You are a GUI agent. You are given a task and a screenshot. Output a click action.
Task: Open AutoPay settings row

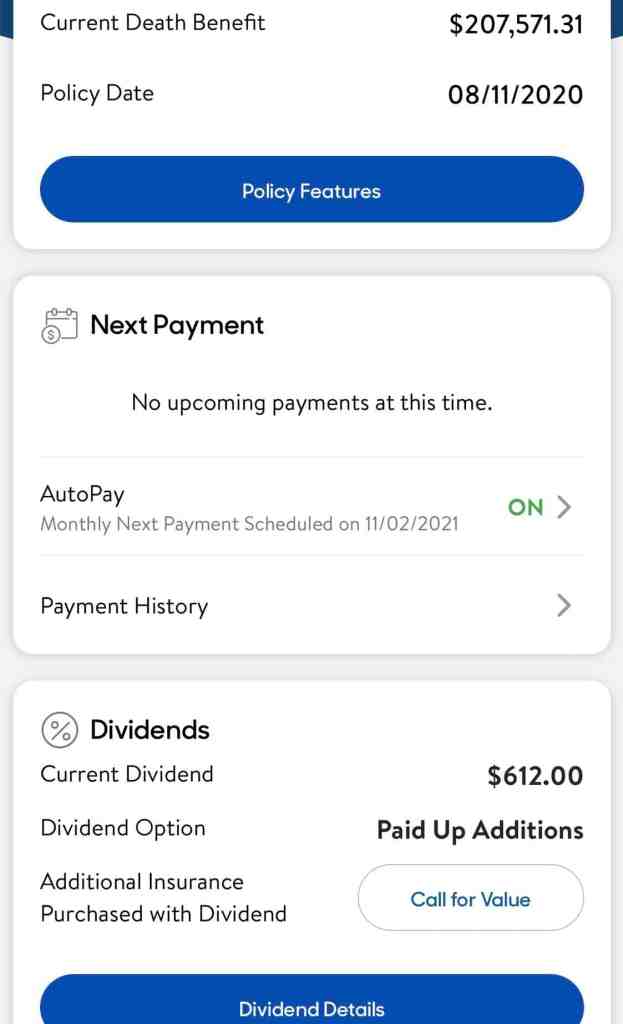tap(312, 507)
